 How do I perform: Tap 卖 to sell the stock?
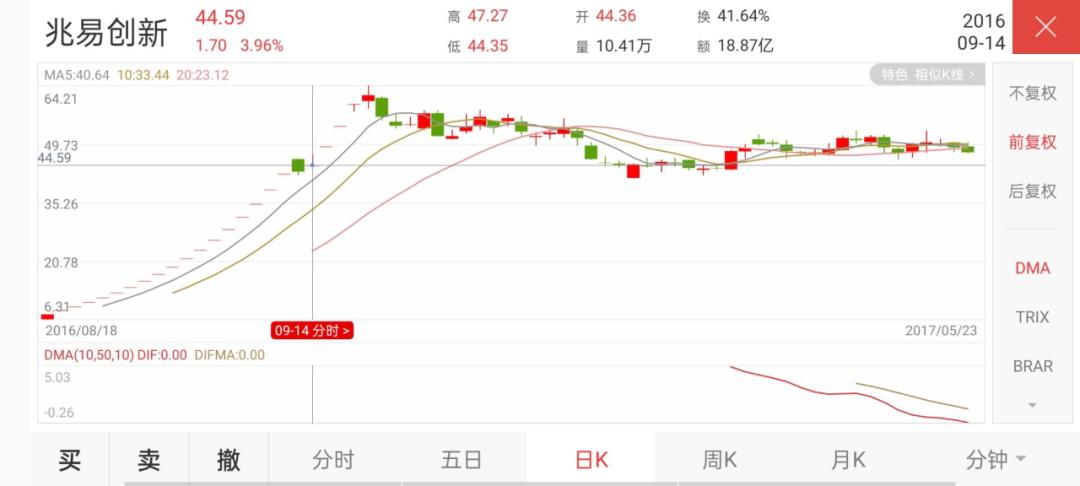149,460
